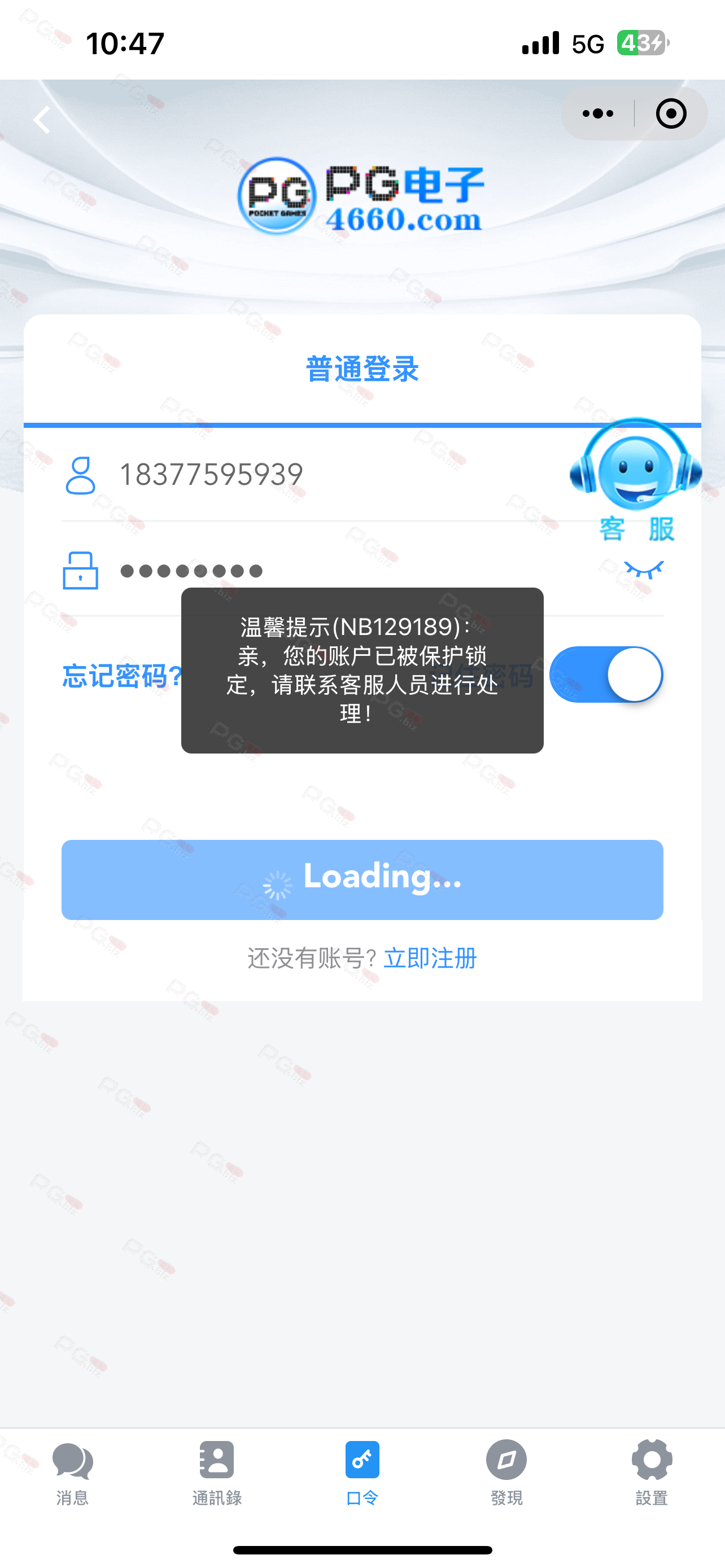Tap the Loading login button

(x=362, y=879)
